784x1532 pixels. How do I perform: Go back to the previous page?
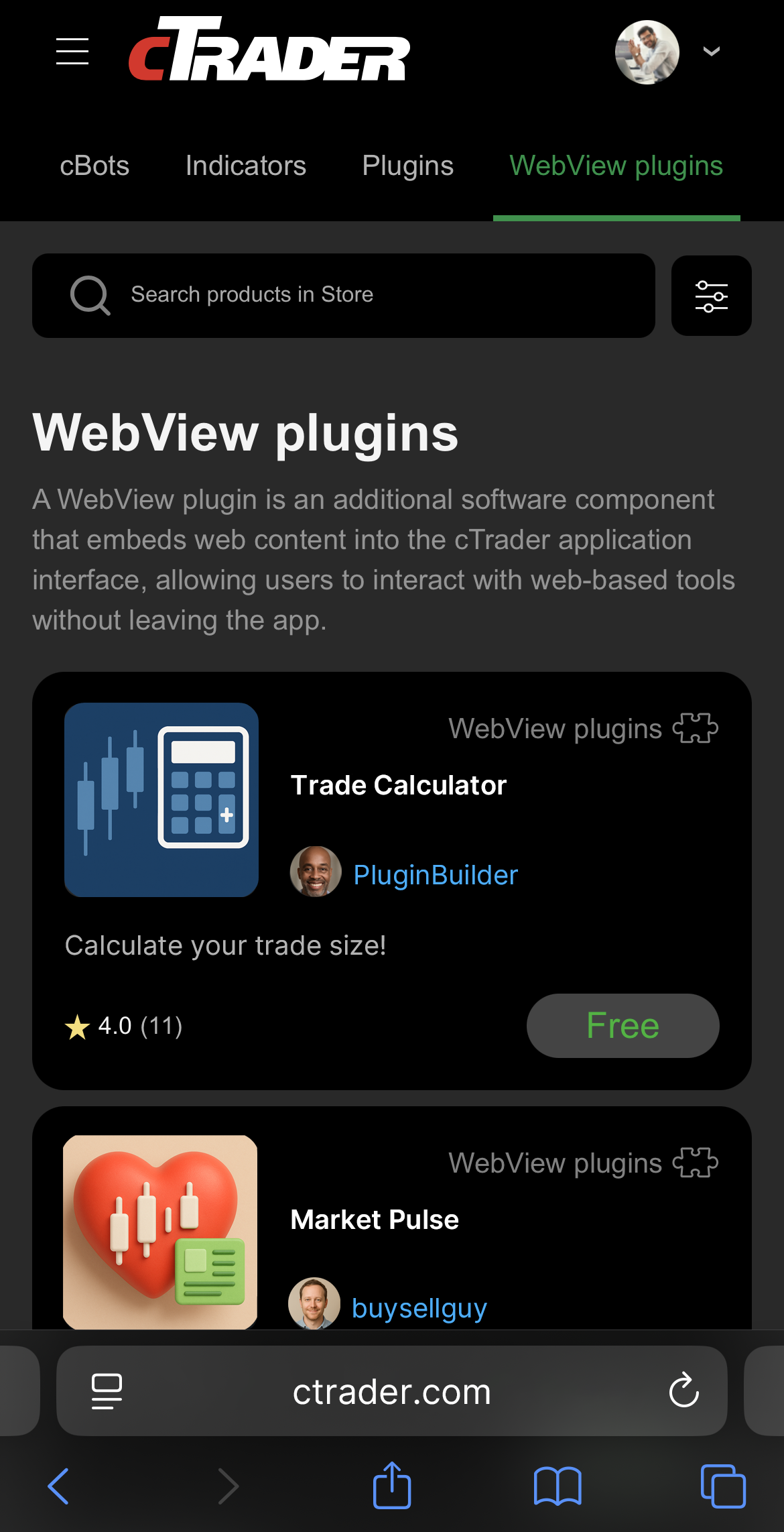[x=59, y=1486]
